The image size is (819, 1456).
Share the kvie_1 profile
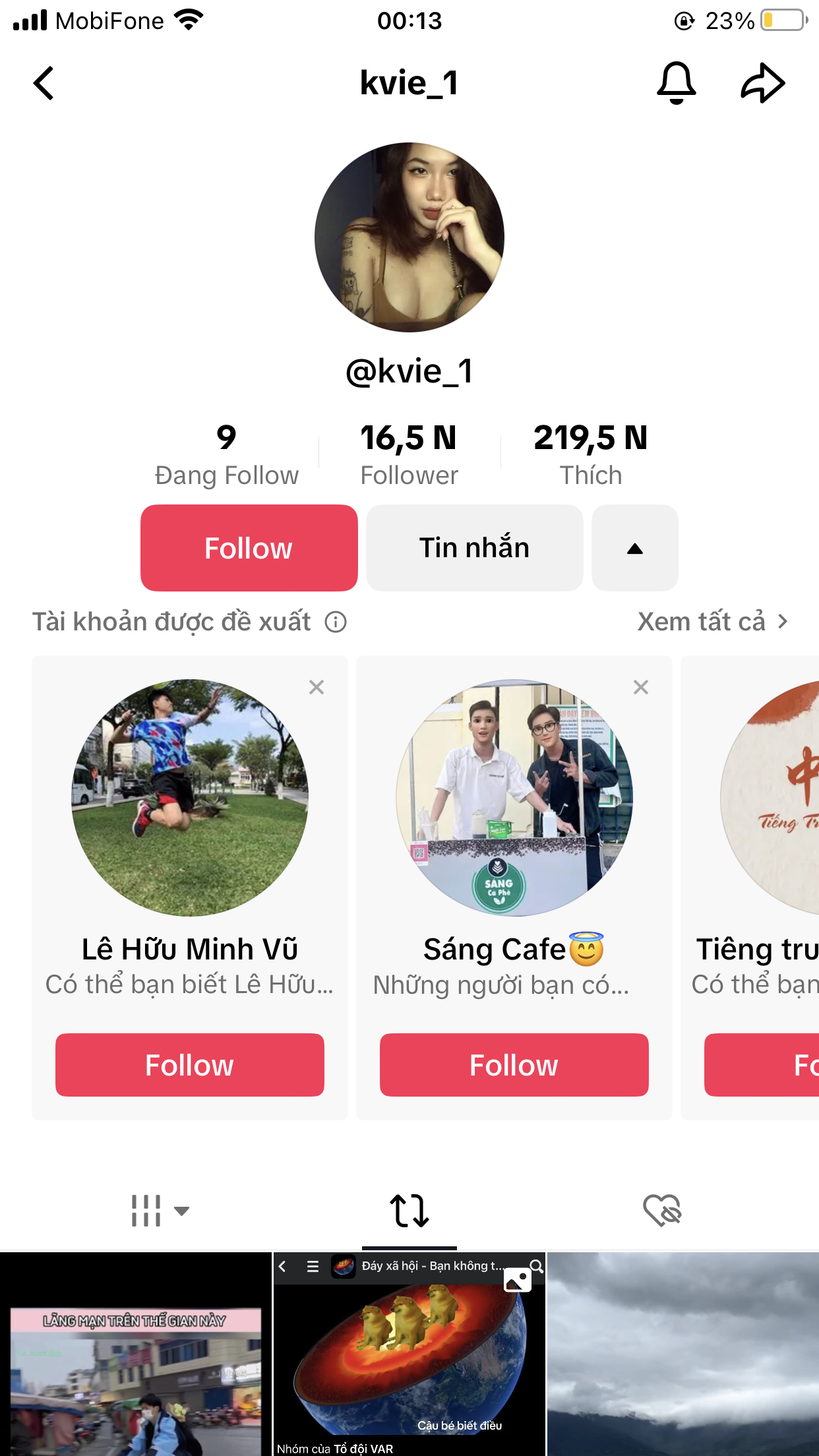tap(762, 84)
